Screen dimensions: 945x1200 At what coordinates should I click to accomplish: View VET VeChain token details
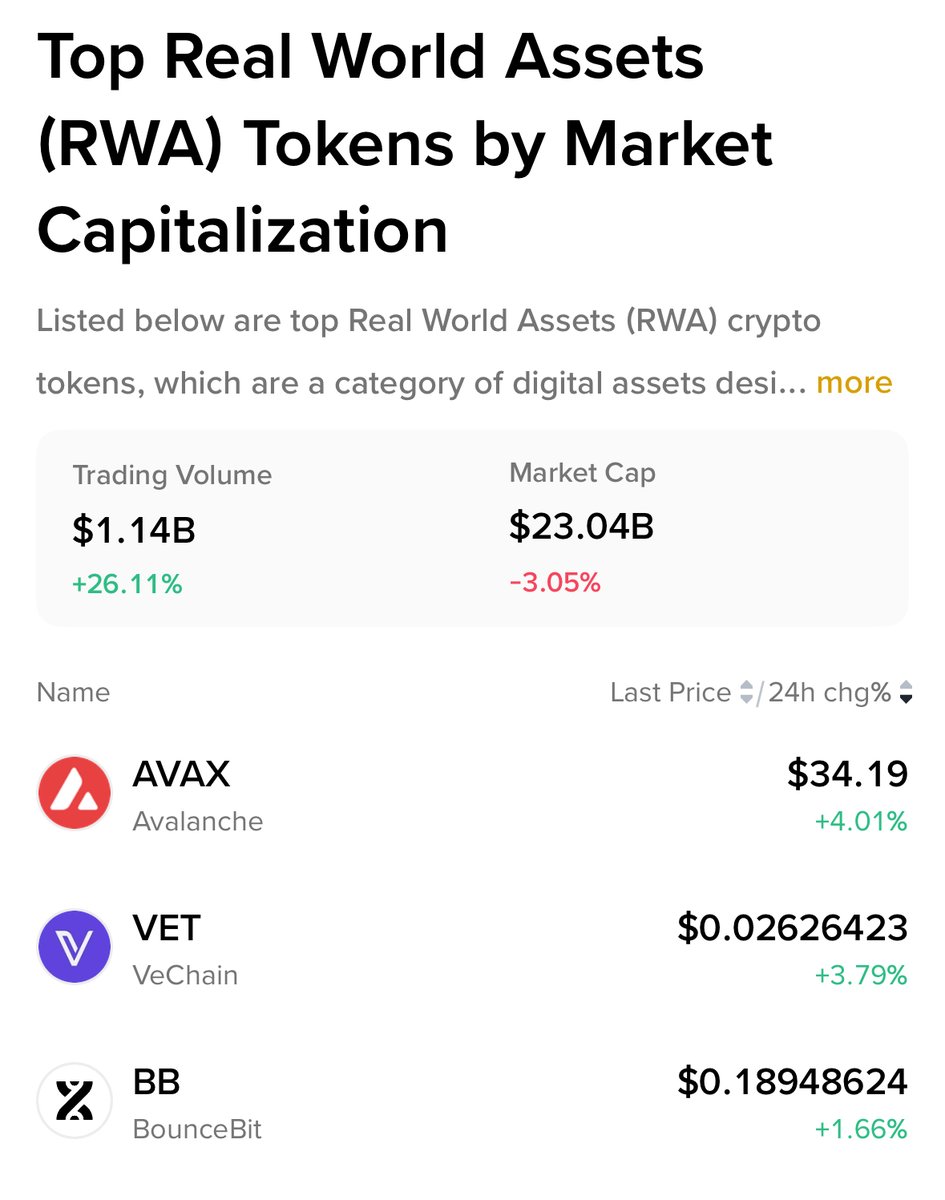click(x=472, y=950)
